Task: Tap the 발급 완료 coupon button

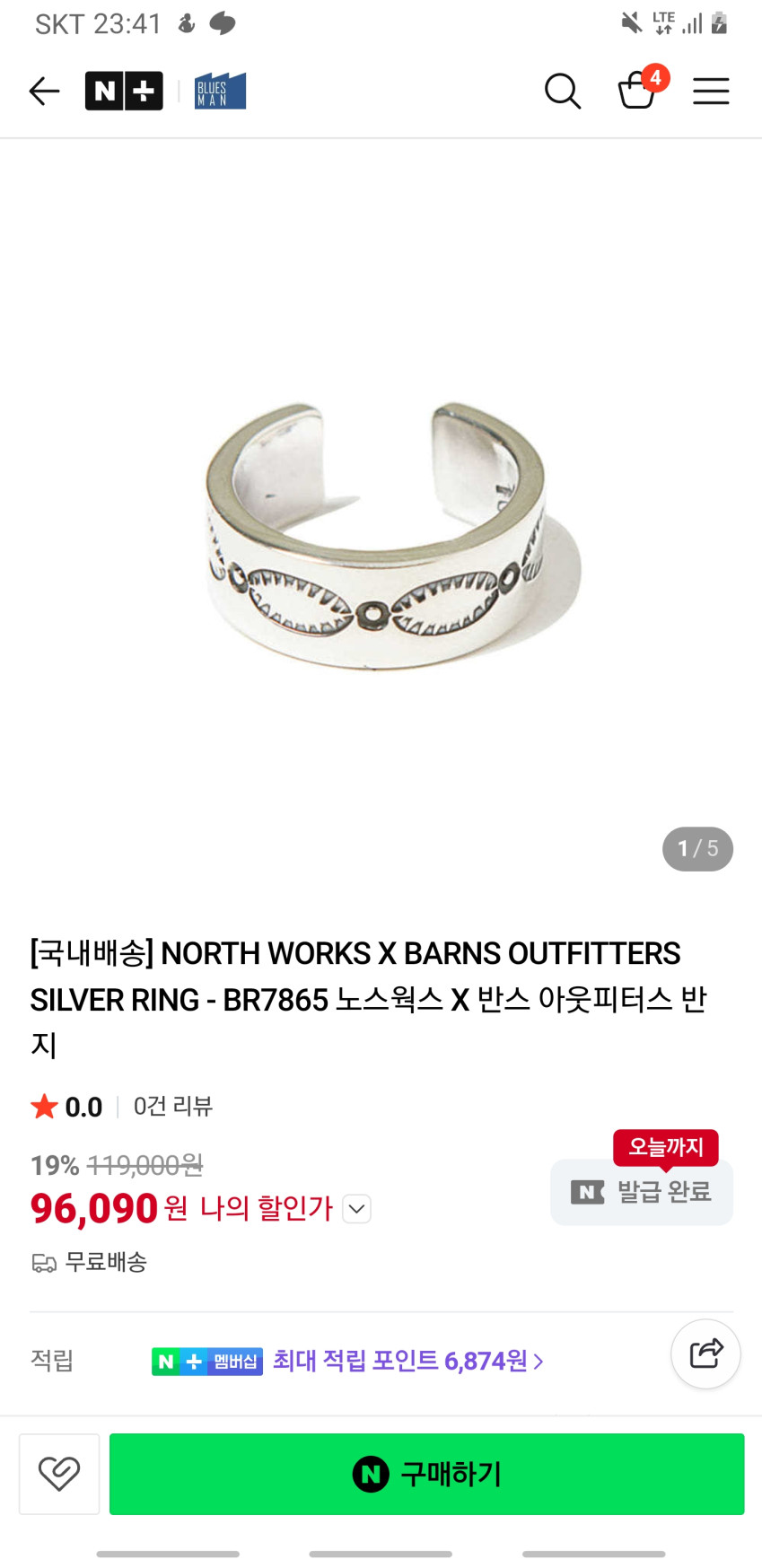Action: point(642,1192)
